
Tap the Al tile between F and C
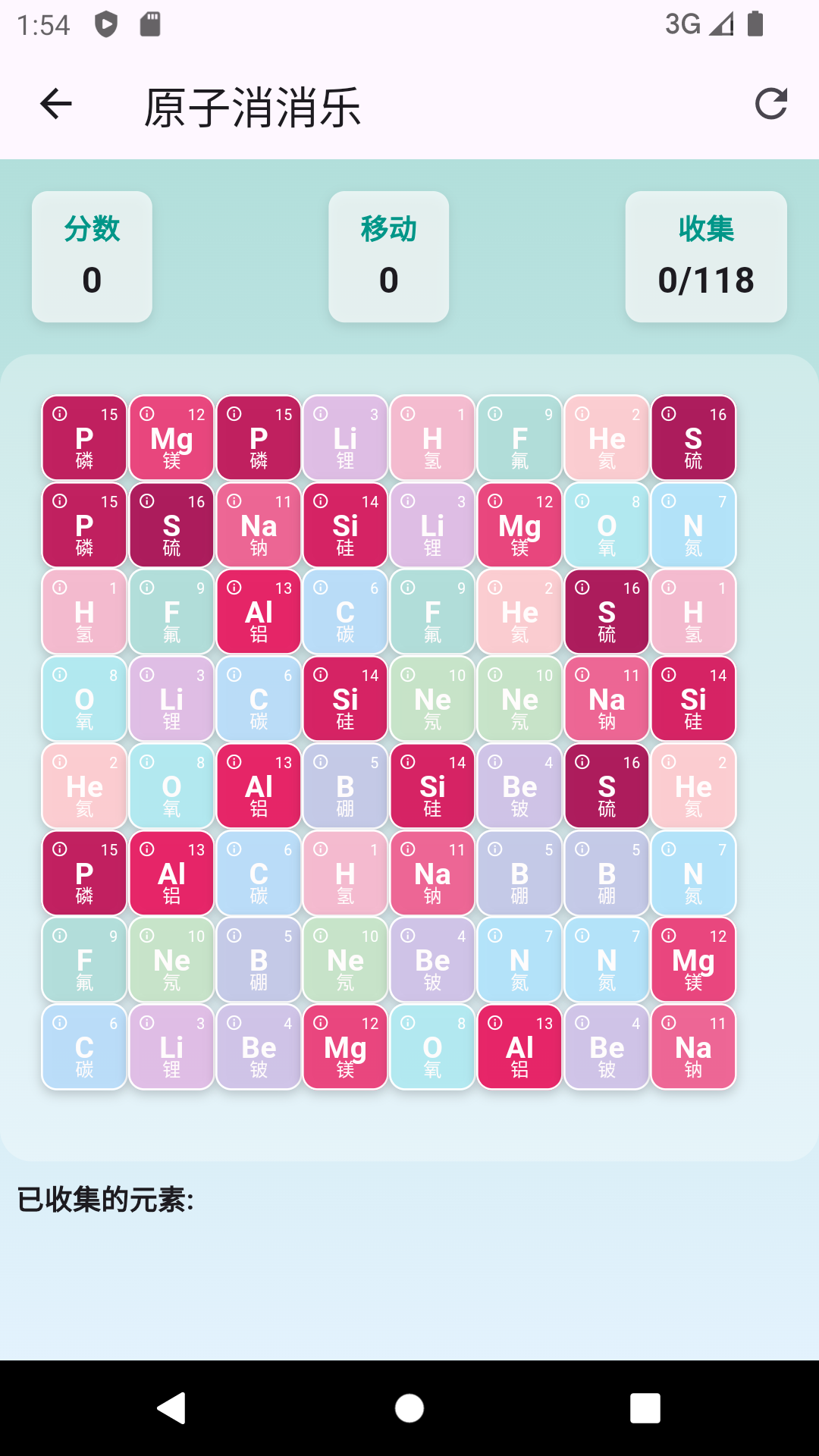tap(259, 612)
